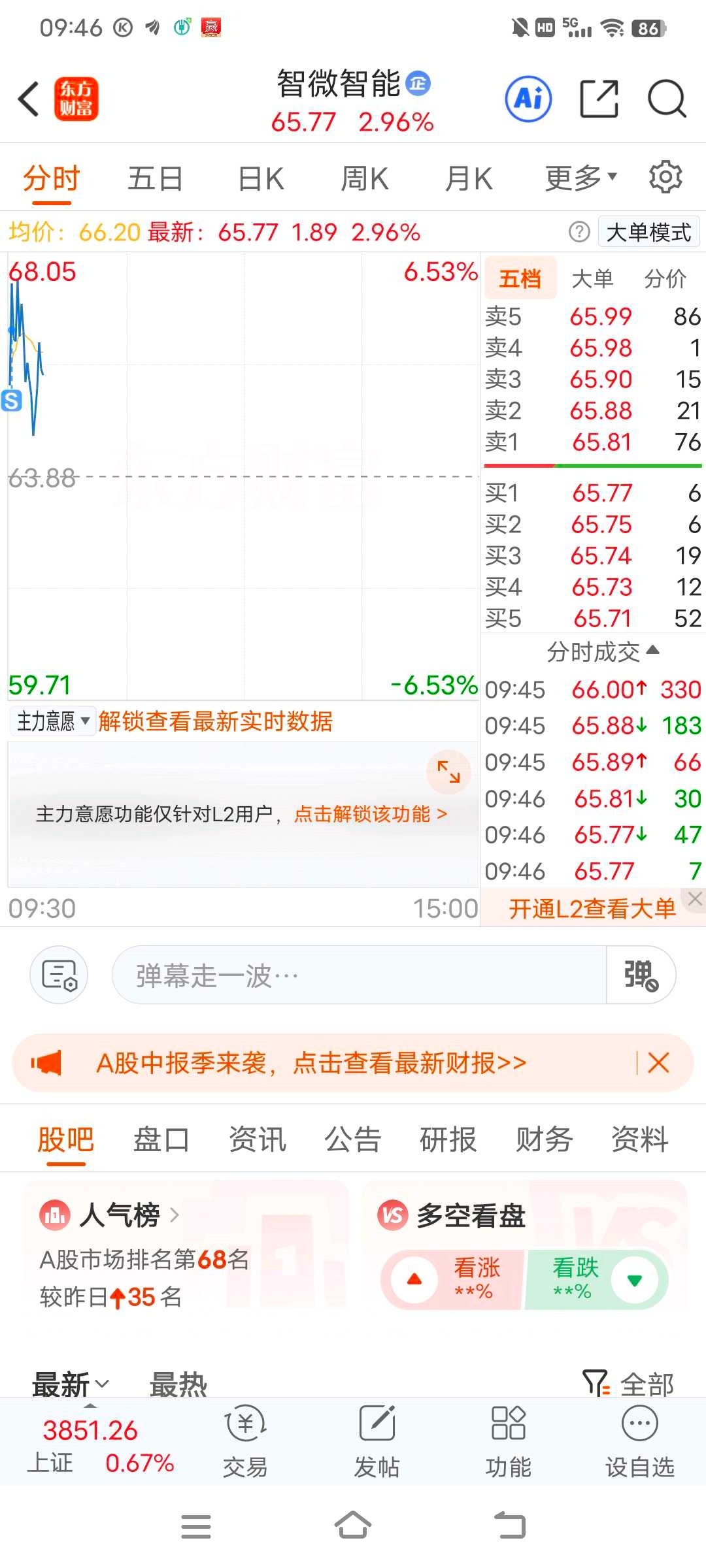This screenshot has width=706, height=1568.
Task: Switch the order panel to 大单
Action: pos(592,279)
